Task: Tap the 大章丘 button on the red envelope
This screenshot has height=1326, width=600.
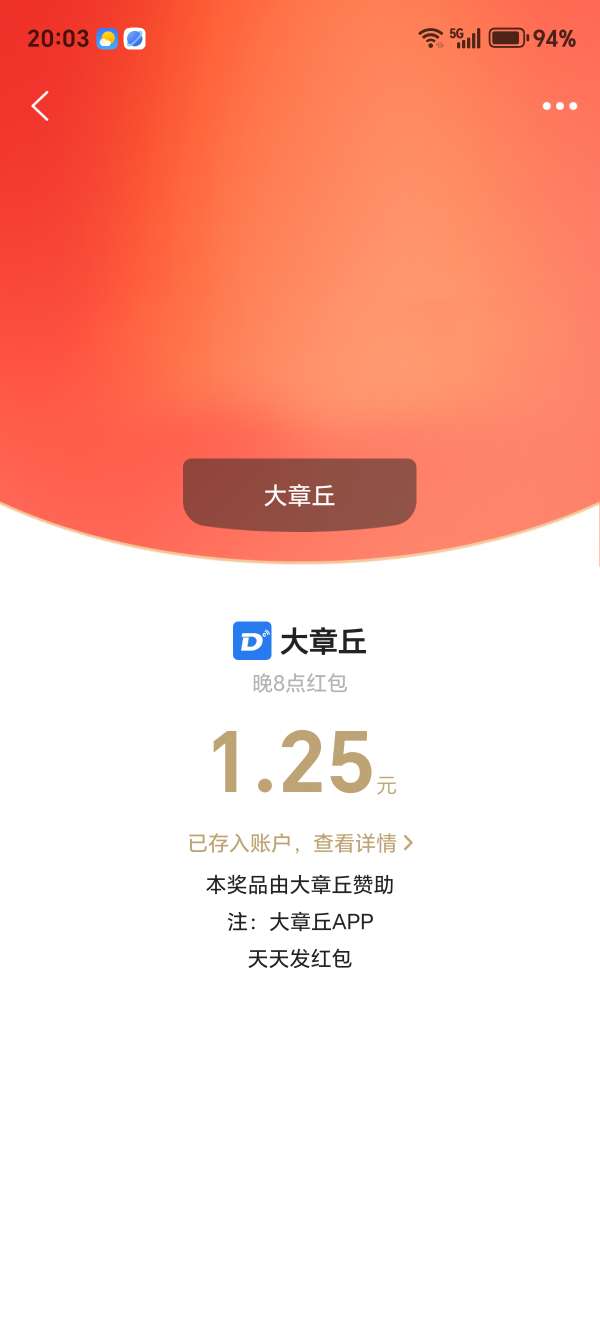Action: click(299, 494)
